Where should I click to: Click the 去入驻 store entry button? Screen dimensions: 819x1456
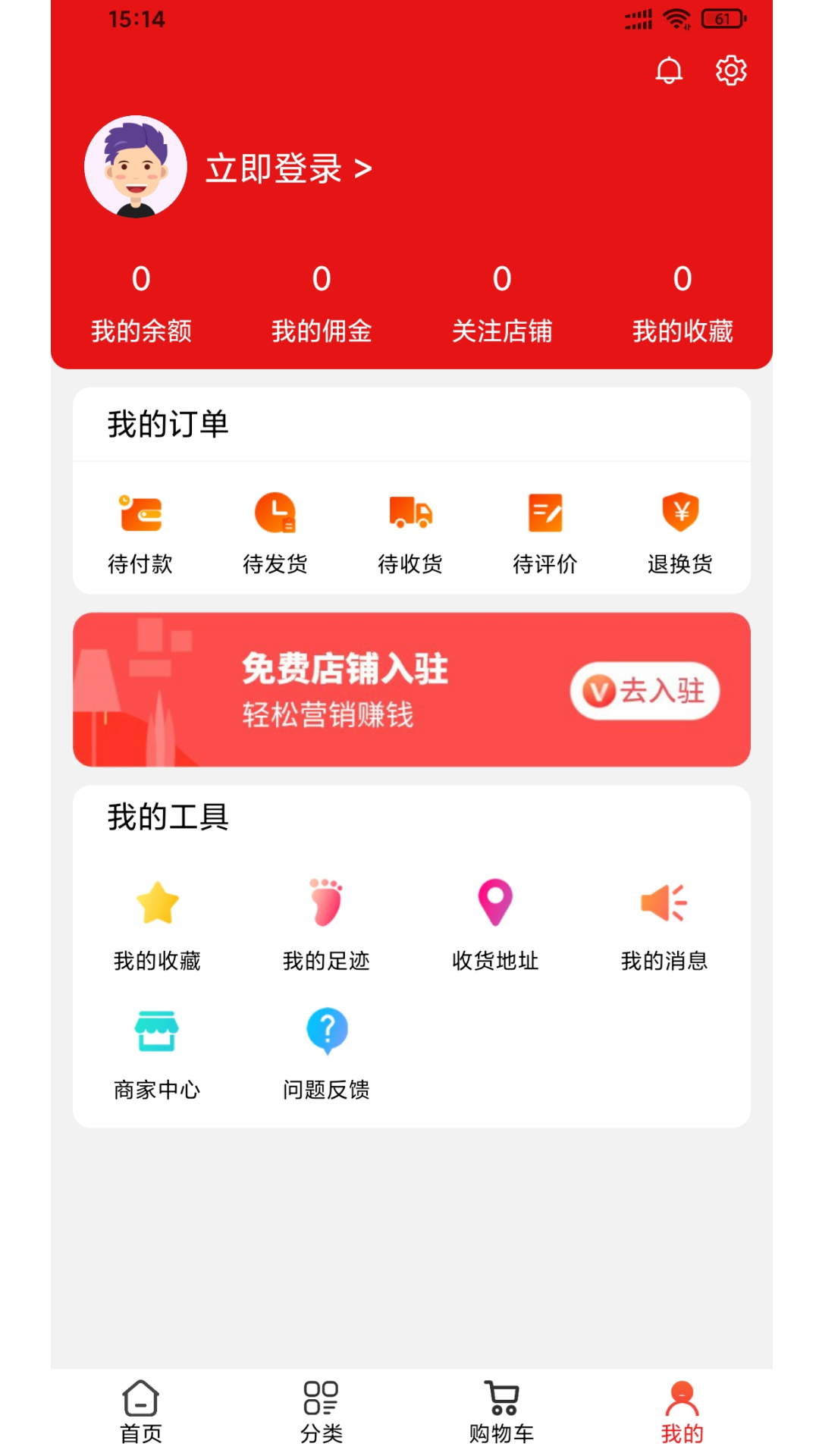[x=643, y=690]
